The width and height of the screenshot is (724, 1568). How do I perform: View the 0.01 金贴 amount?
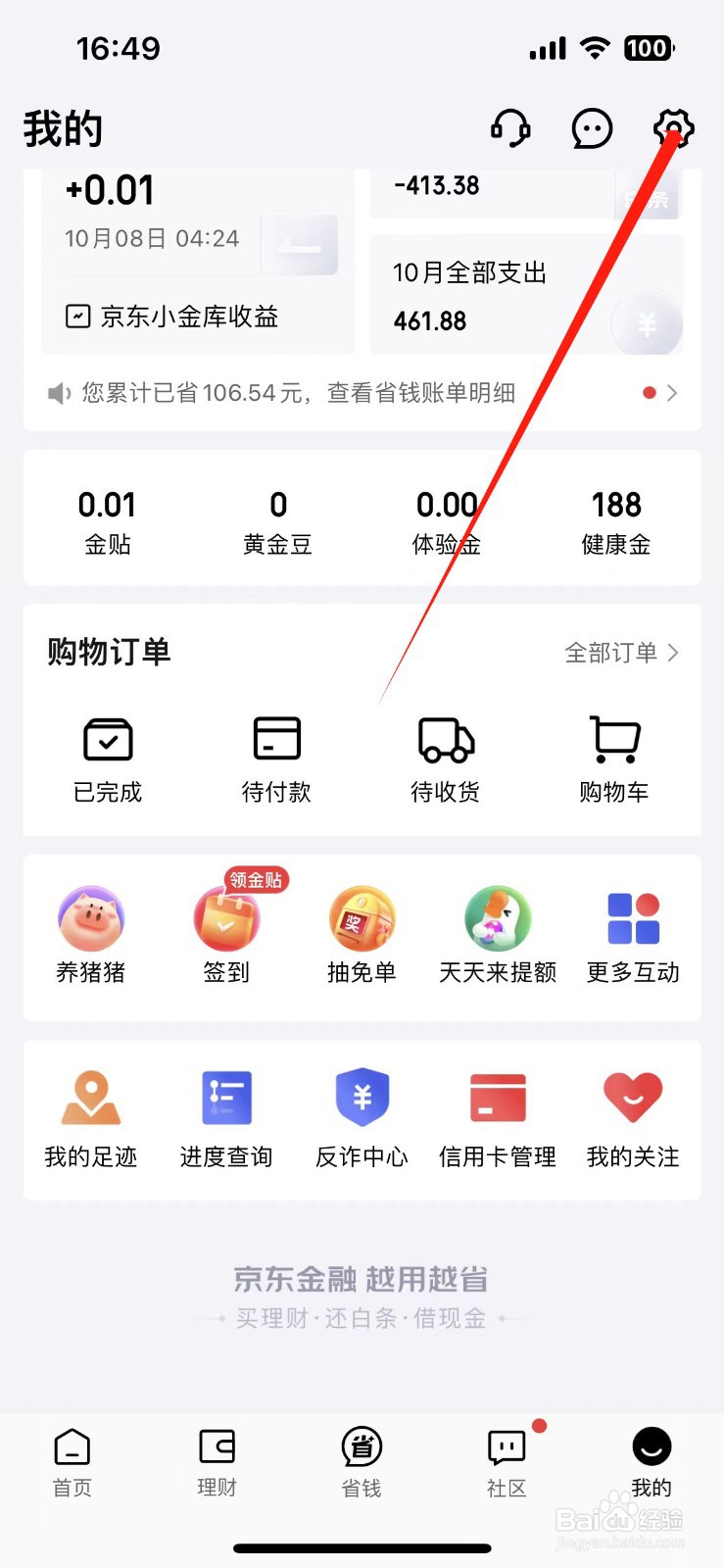(x=107, y=519)
